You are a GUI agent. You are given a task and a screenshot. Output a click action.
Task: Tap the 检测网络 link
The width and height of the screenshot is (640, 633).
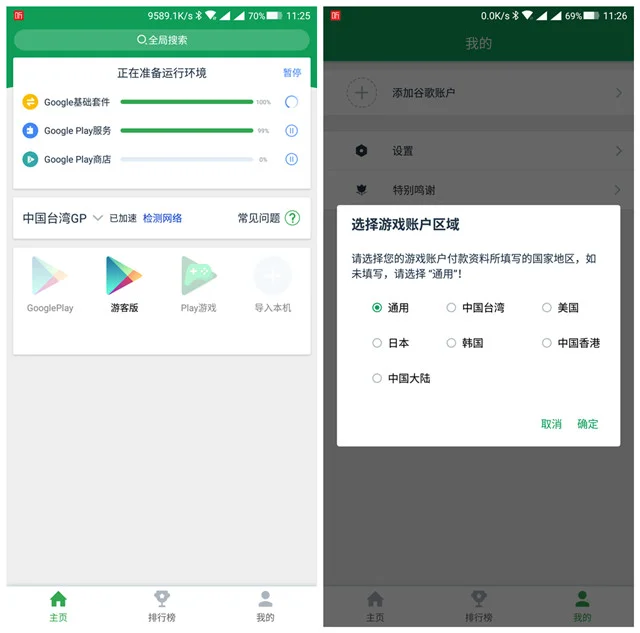point(162,218)
